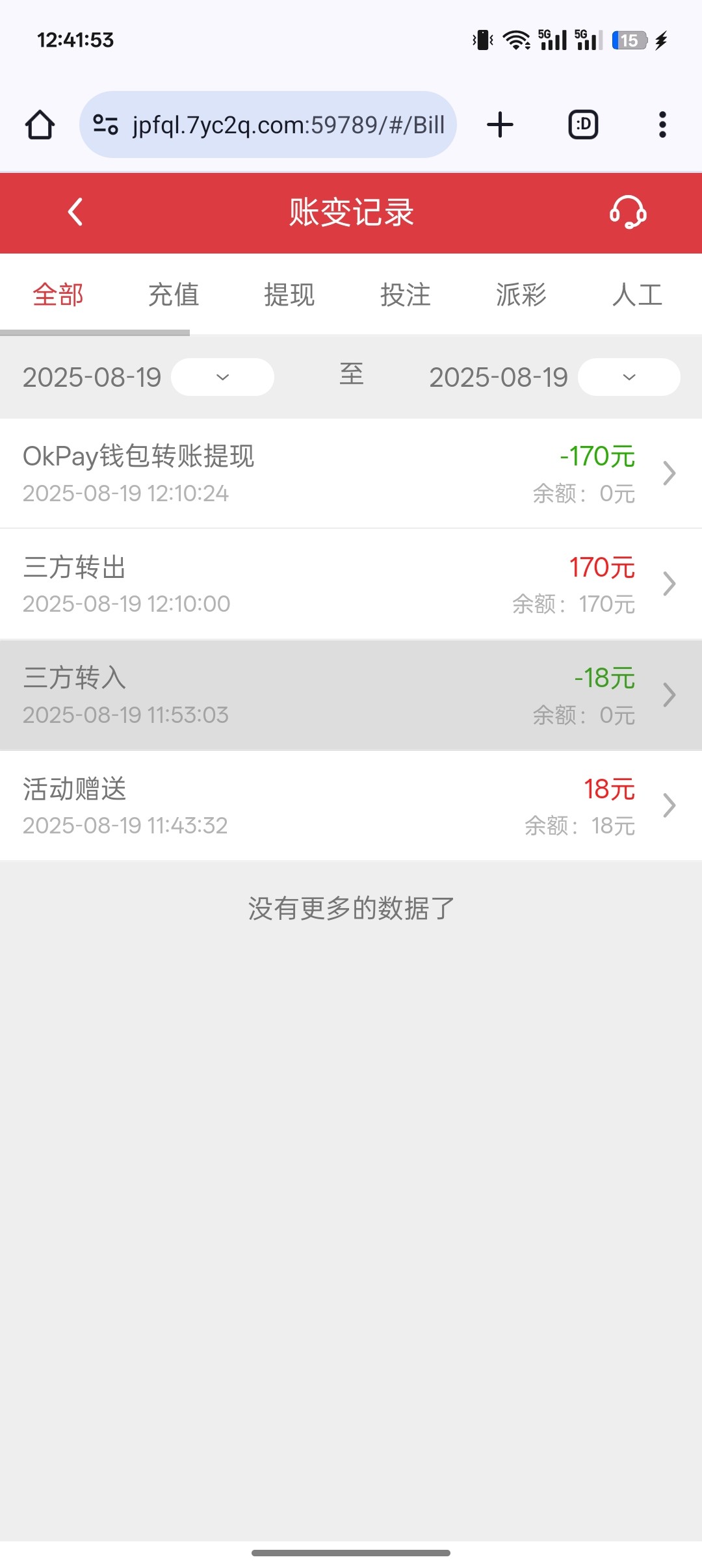This screenshot has width=702, height=1568.
Task: Go back from 账变记录 page
Action: (75, 212)
